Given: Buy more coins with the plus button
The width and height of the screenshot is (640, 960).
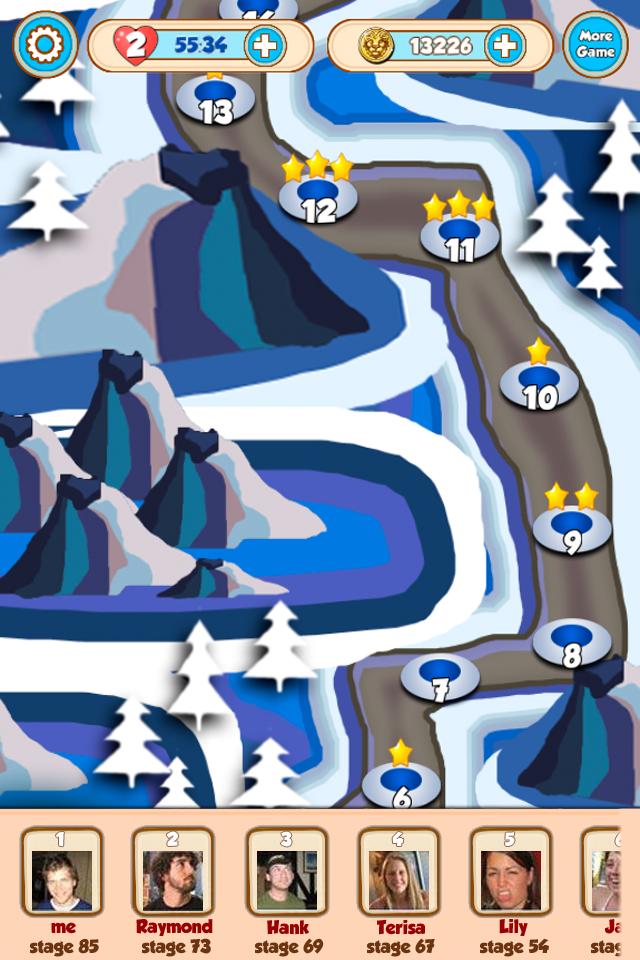Looking at the screenshot, I should [505, 45].
